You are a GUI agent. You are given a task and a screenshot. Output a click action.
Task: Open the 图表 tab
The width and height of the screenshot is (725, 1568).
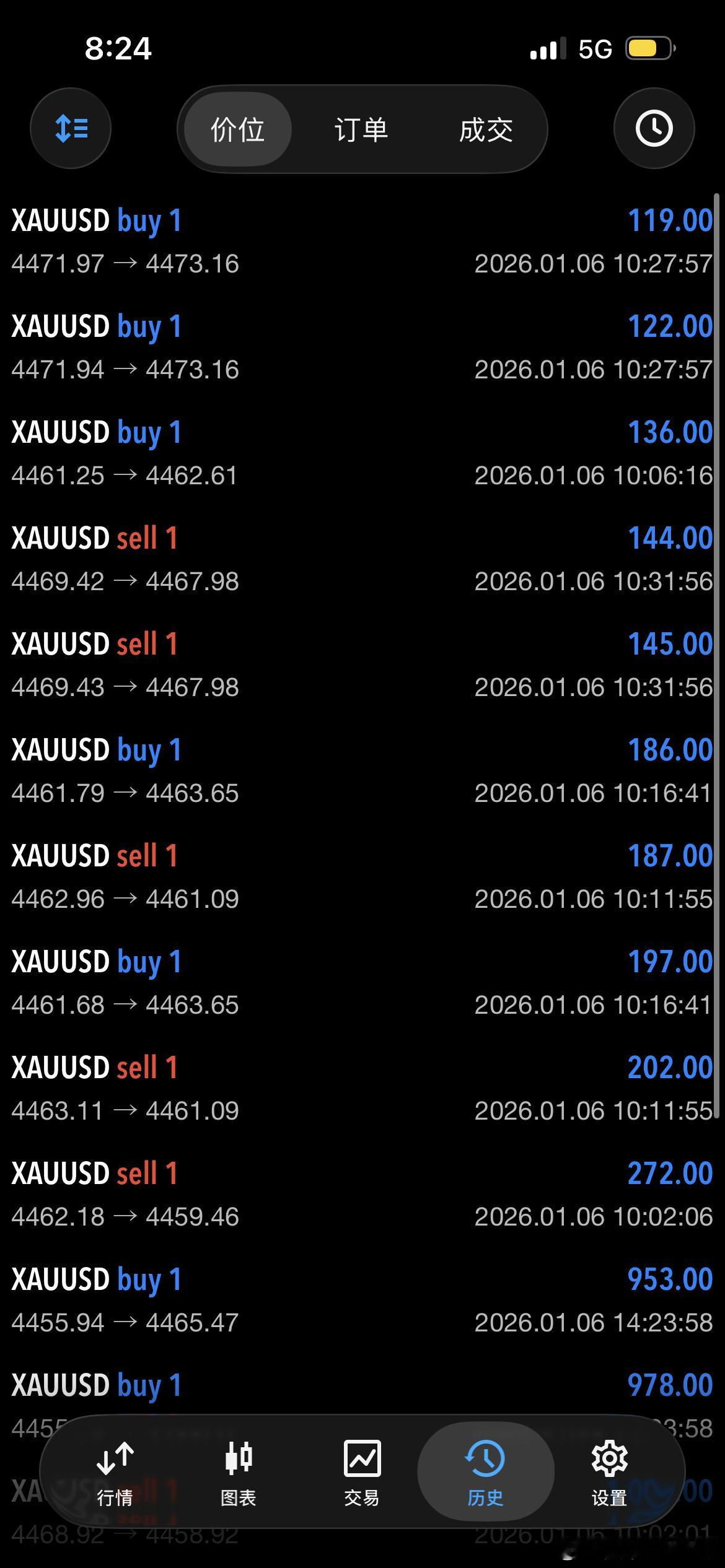239,1473
